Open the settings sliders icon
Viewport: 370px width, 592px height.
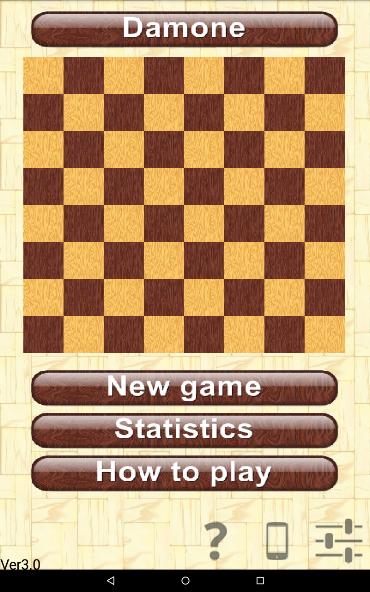[339, 541]
